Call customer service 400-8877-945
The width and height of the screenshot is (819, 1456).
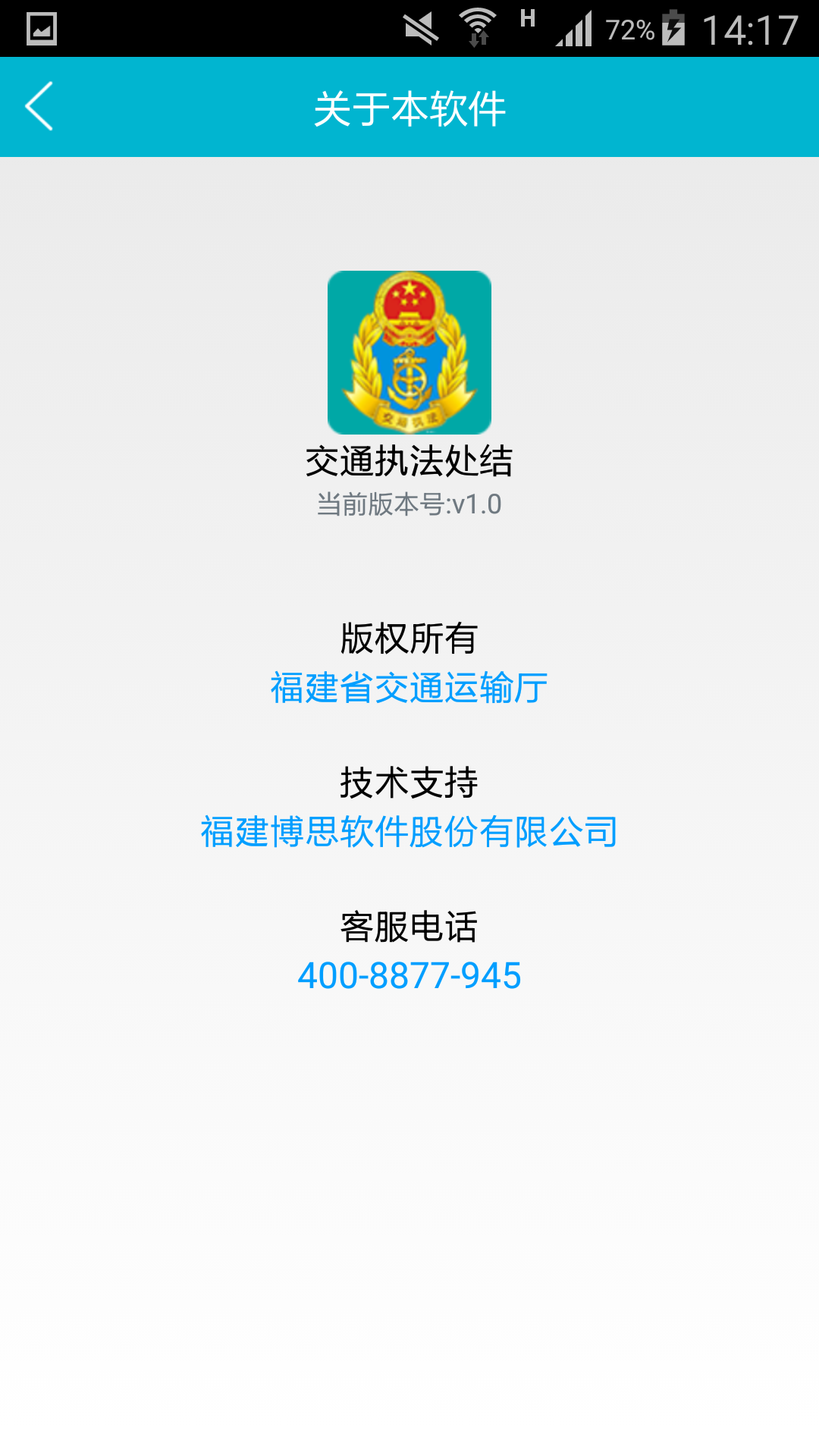(x=409, y=975)
